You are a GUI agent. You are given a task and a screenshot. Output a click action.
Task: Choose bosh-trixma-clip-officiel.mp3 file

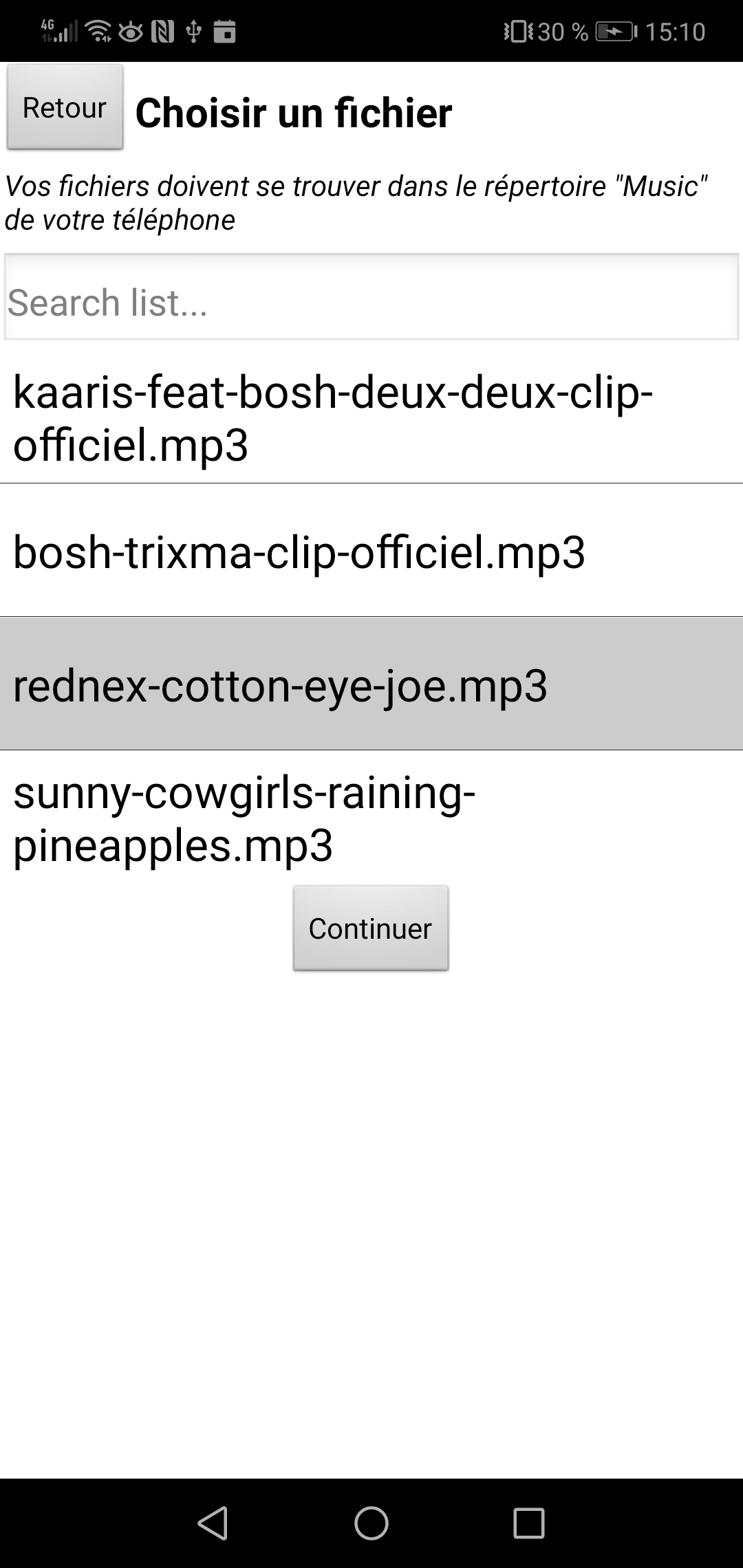(x=371, y=550)
